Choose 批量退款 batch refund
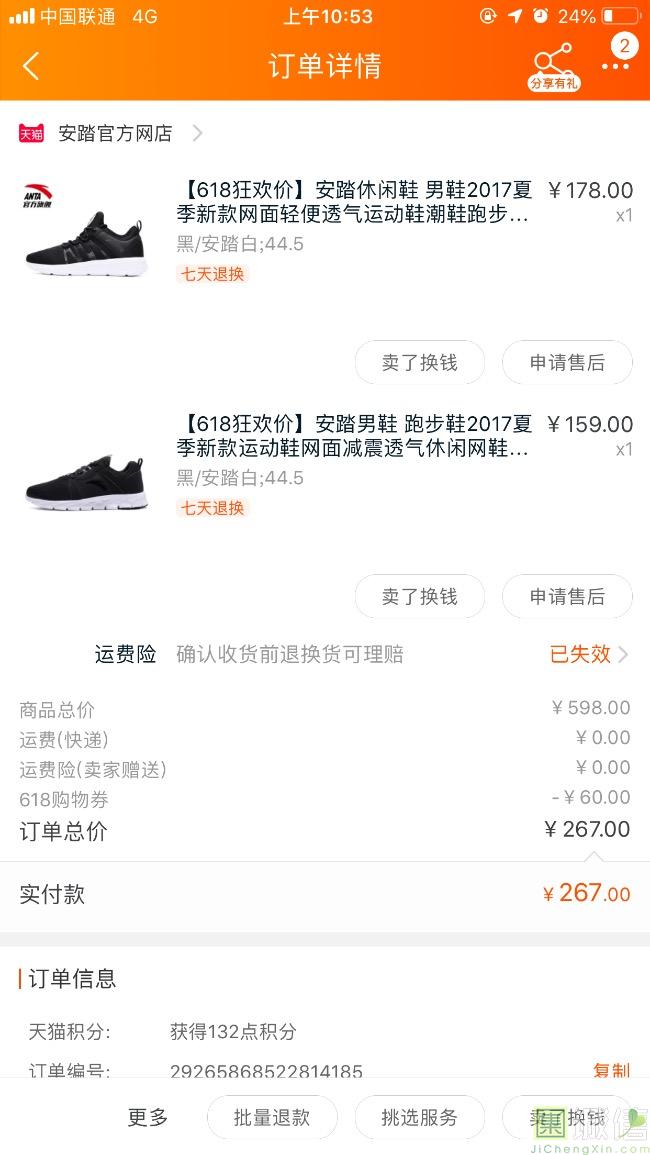The image size is (650, 1155). [272, 1118]
